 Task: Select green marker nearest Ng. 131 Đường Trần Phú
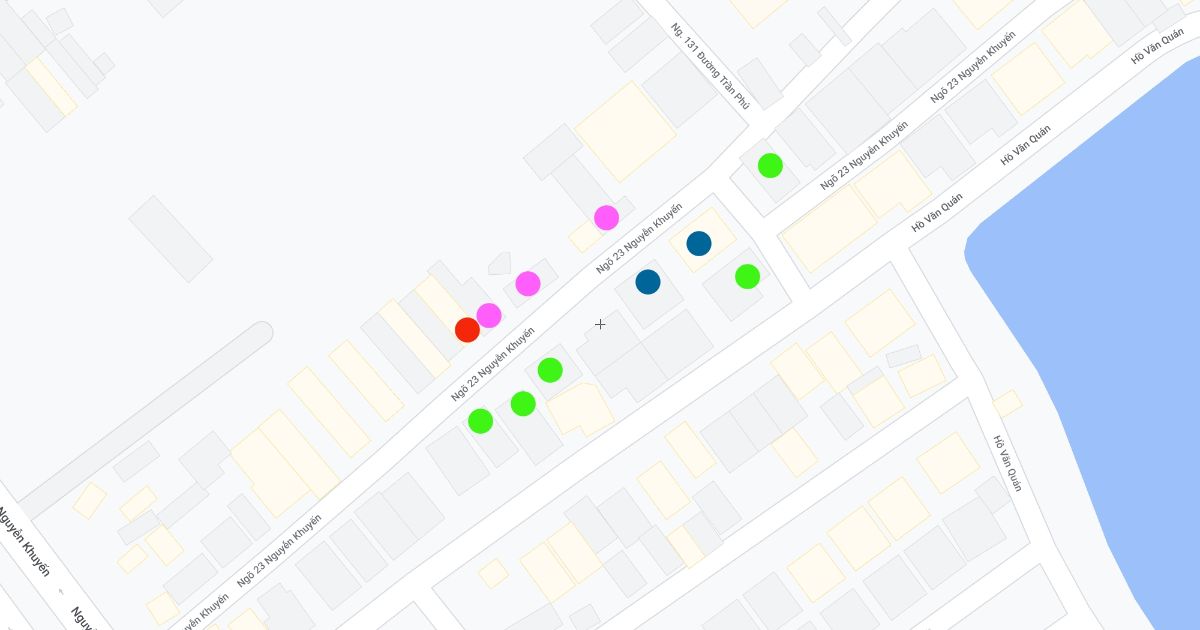click(x=770, y=165)
